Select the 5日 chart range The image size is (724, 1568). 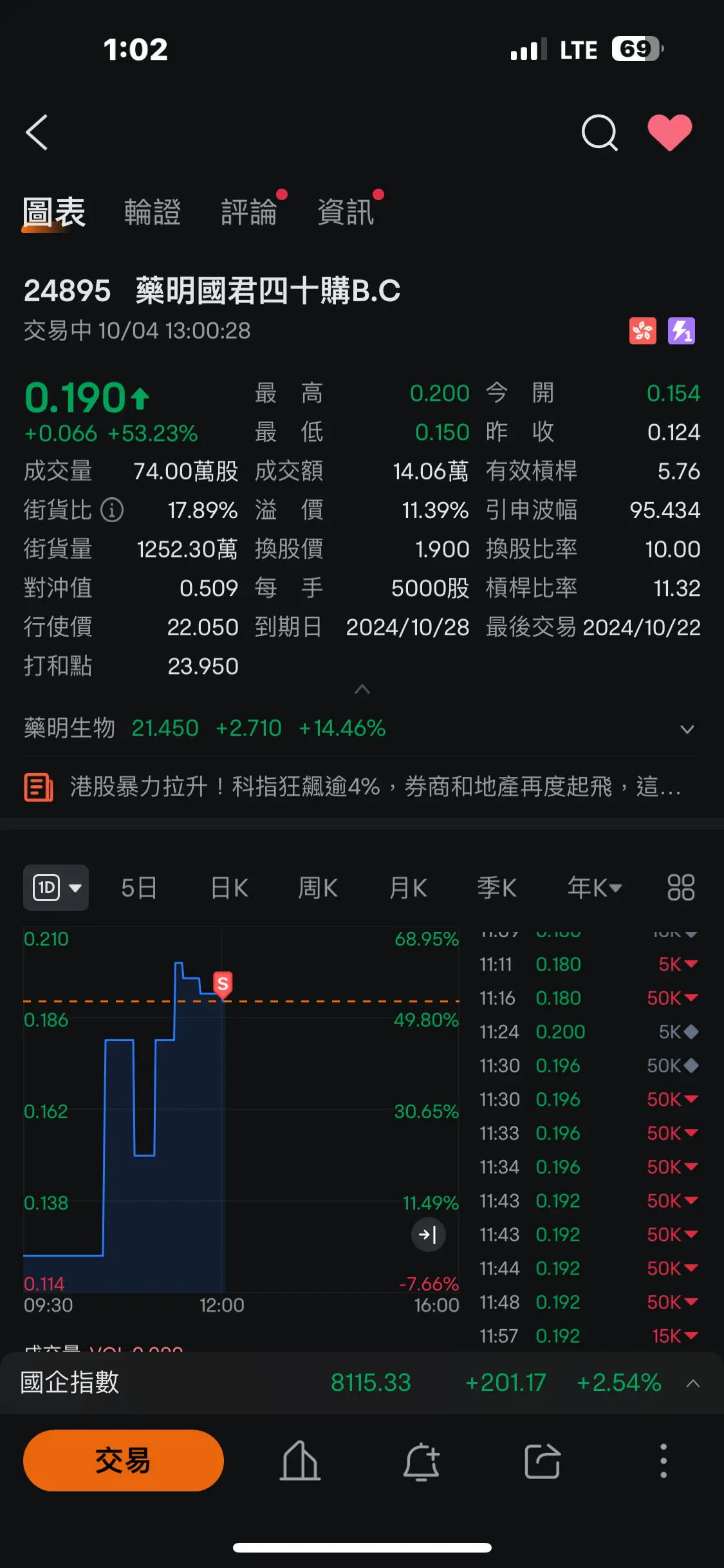(139, 888)
